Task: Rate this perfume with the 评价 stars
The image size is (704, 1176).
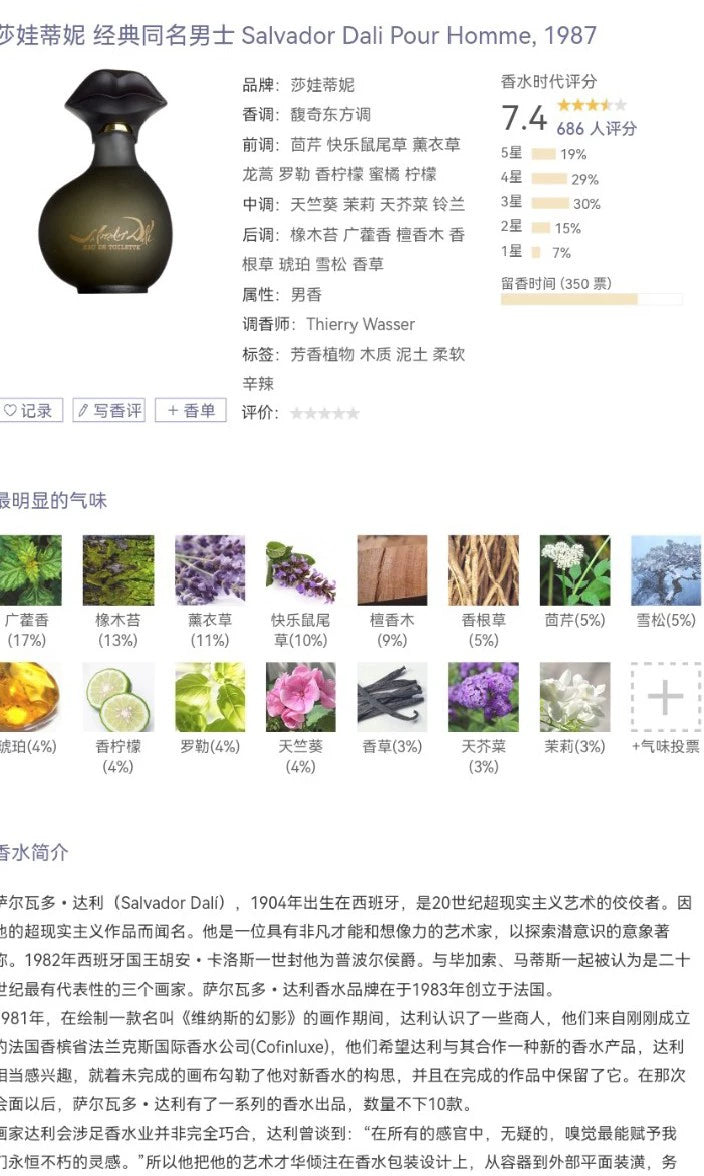Action: (x=325, y=412)
